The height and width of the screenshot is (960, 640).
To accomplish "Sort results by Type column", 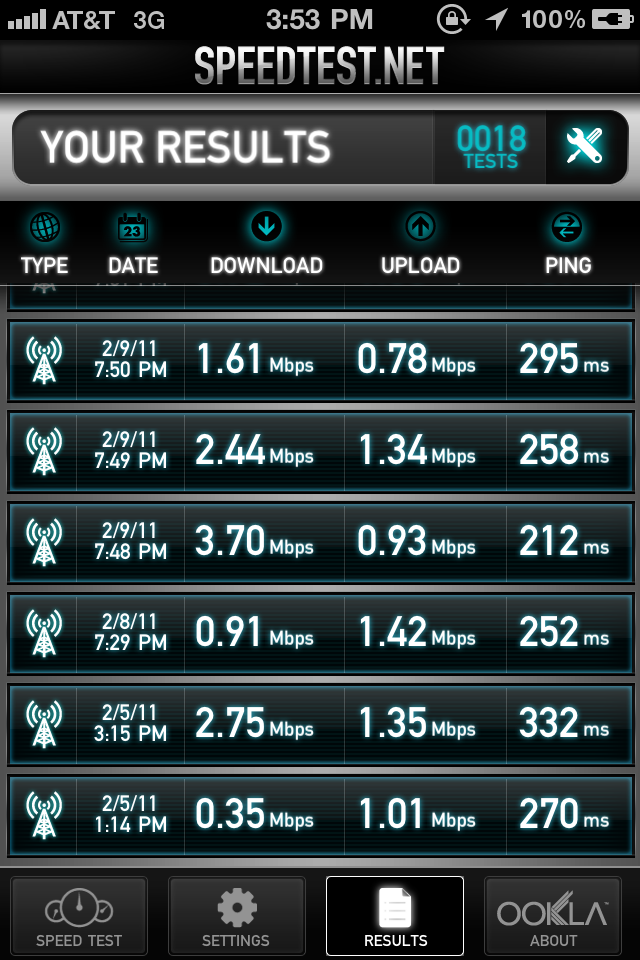I will click(45, 244).
